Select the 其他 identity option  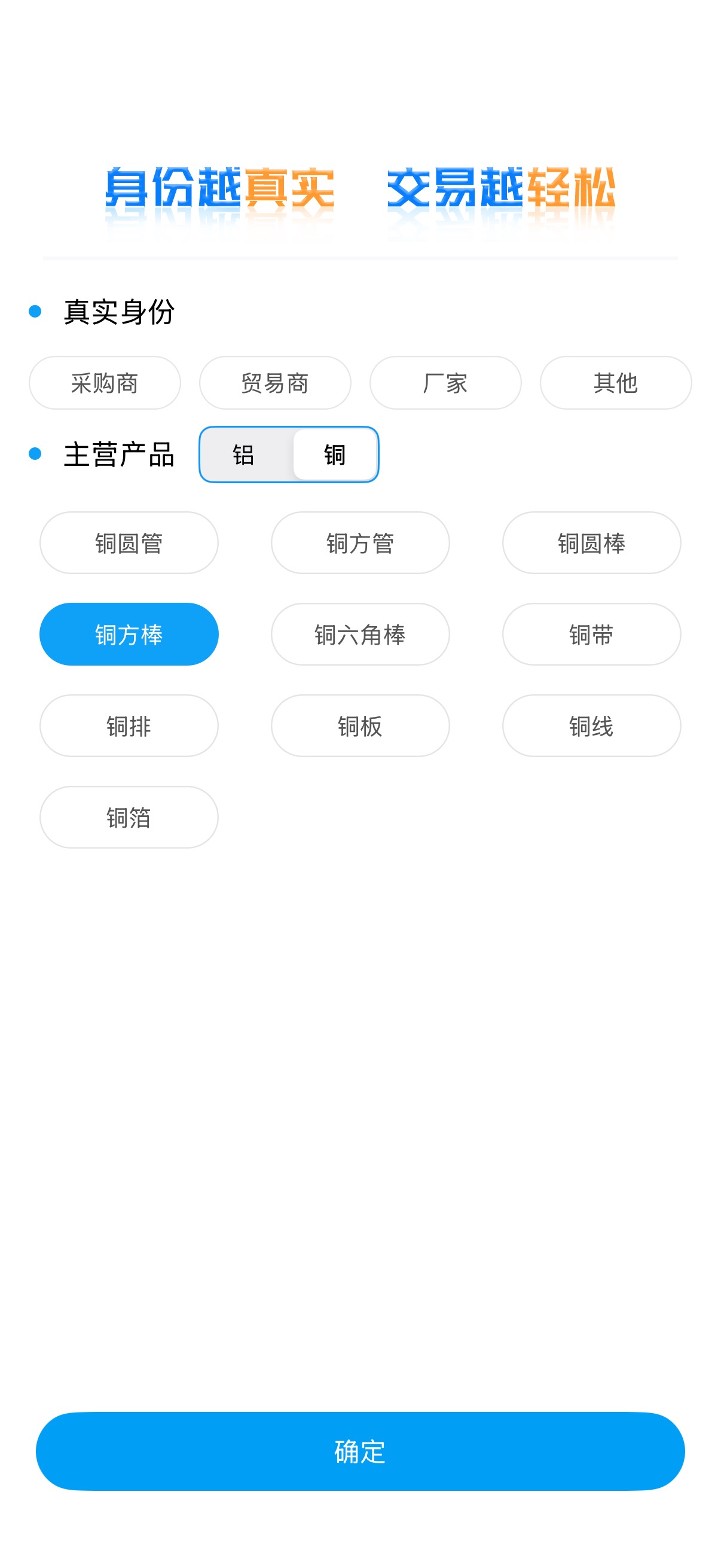616,383
